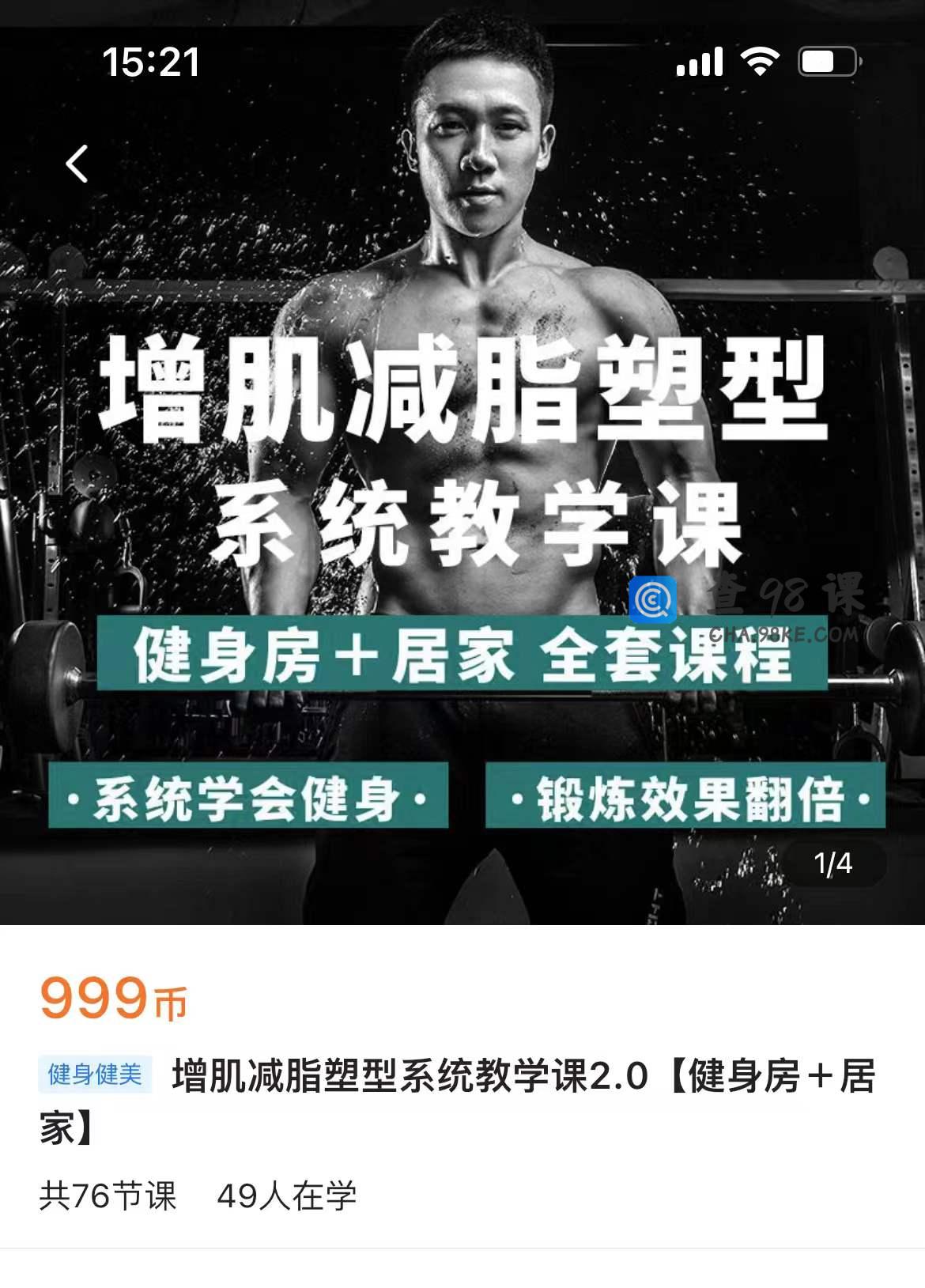
Task: Go back using the arrow icon
Action: [x=77, y=164]
